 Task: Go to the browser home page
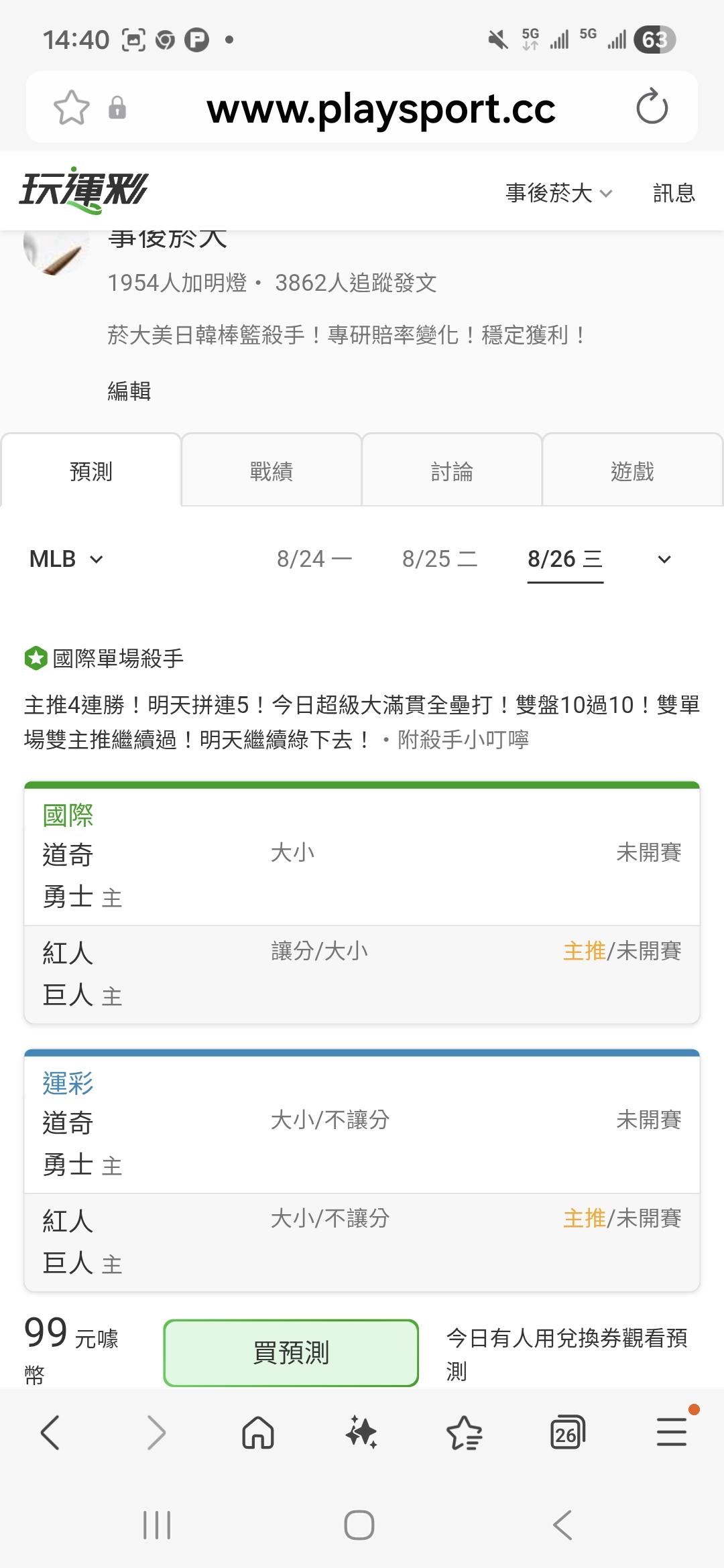click(258, 1433)
